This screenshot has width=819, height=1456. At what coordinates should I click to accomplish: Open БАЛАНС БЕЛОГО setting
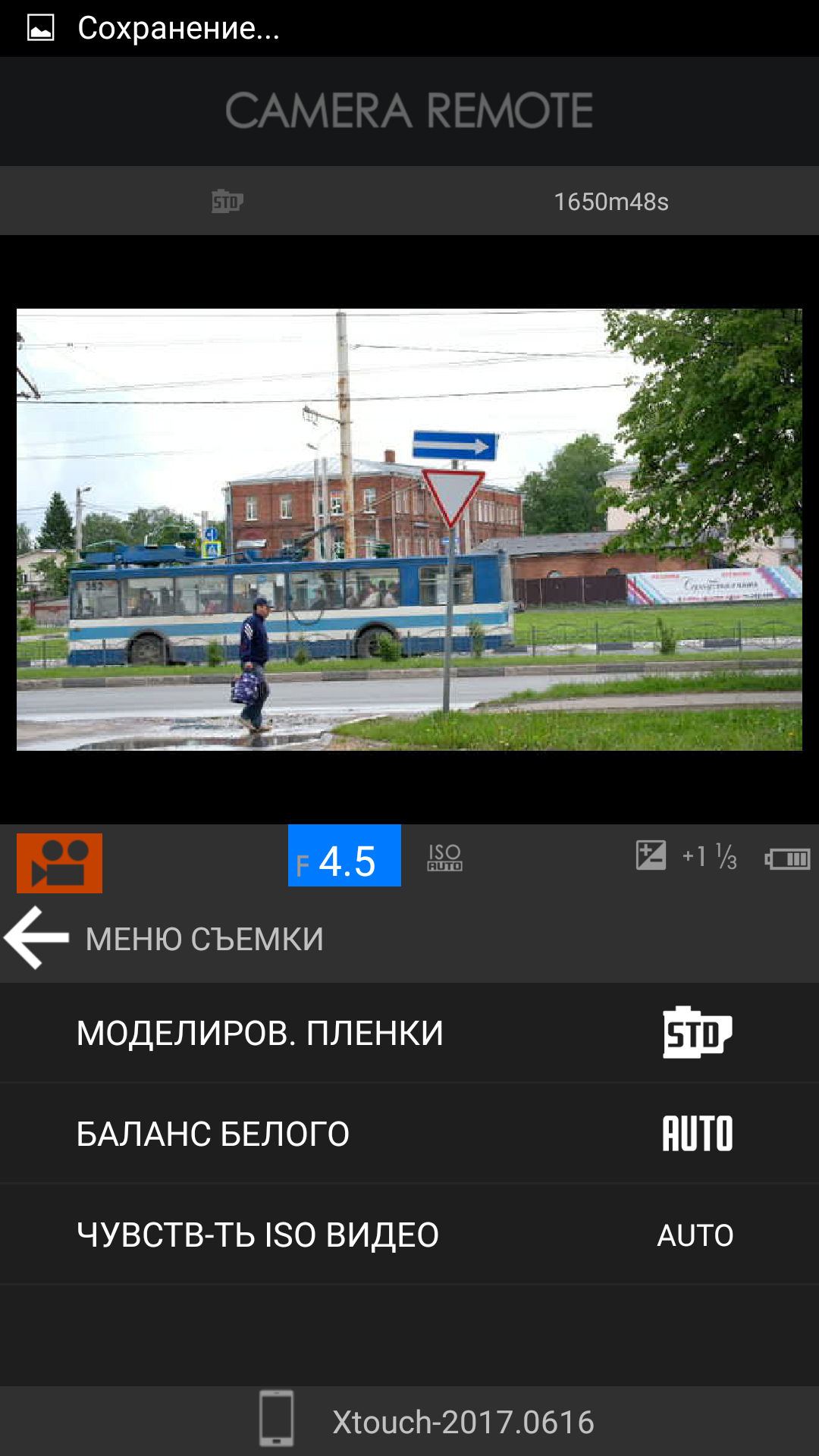409,1134
